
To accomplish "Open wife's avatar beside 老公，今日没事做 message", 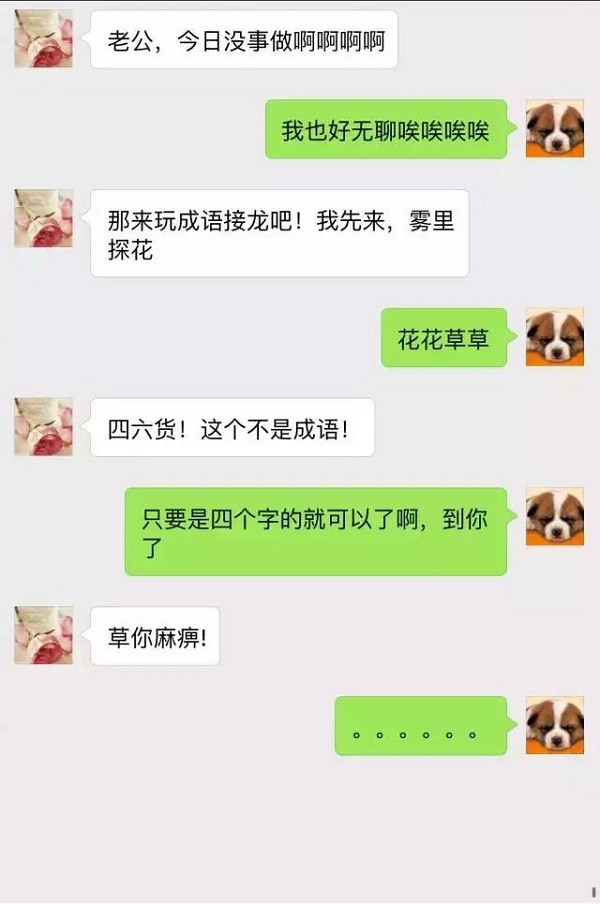I will click(43, 38).
